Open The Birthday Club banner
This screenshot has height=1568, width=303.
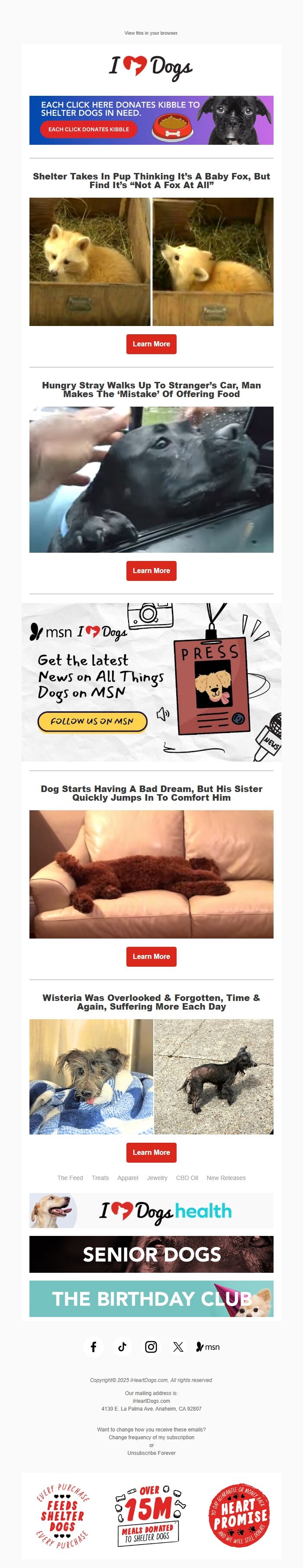click(x=151, y=1299)
